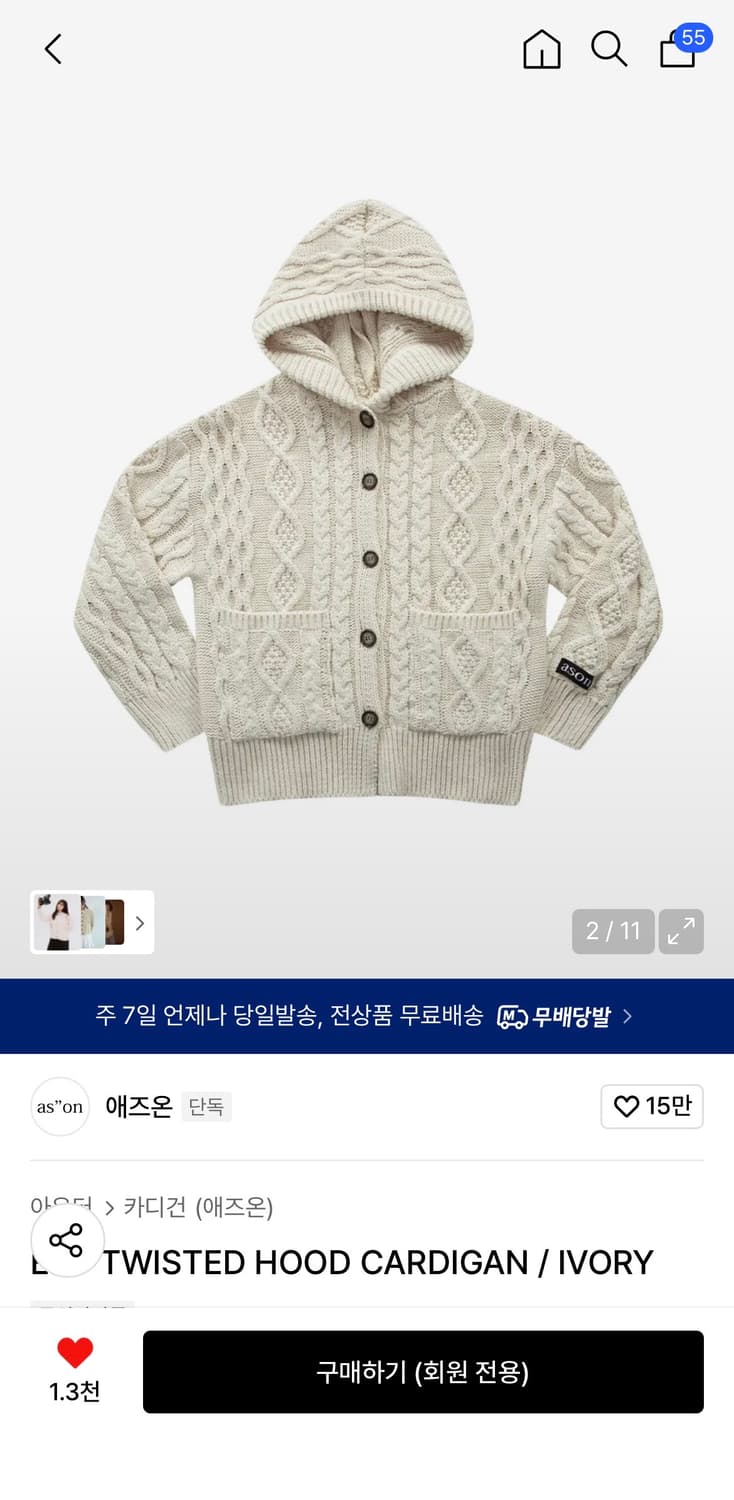Tap the as"on brand logo circle
Image resolution: width=734 pixels, height=1500 pixels.
pyautogui.click(x=60, y=1107)
